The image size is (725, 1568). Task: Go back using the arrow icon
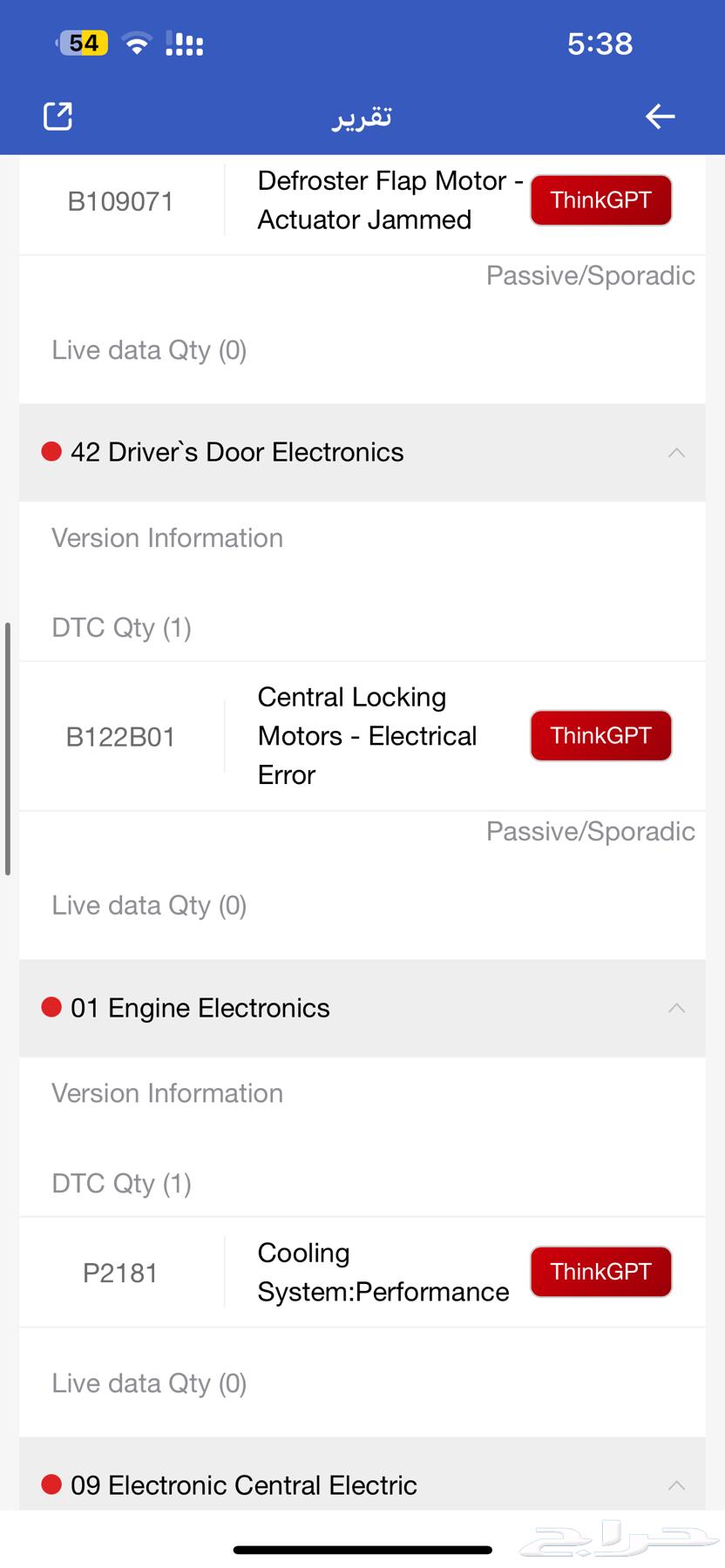click(660, 116)
